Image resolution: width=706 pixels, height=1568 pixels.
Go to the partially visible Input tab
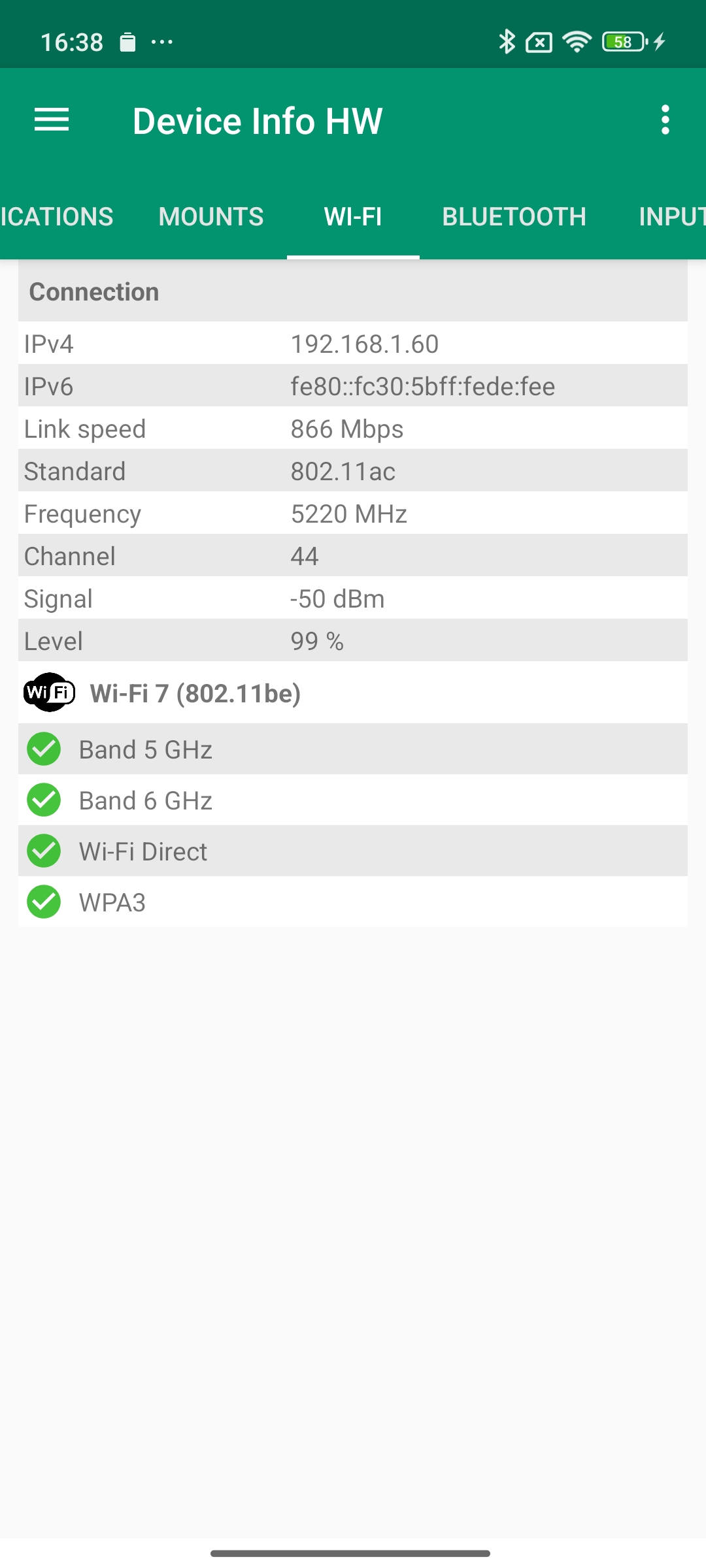[671, 217]
